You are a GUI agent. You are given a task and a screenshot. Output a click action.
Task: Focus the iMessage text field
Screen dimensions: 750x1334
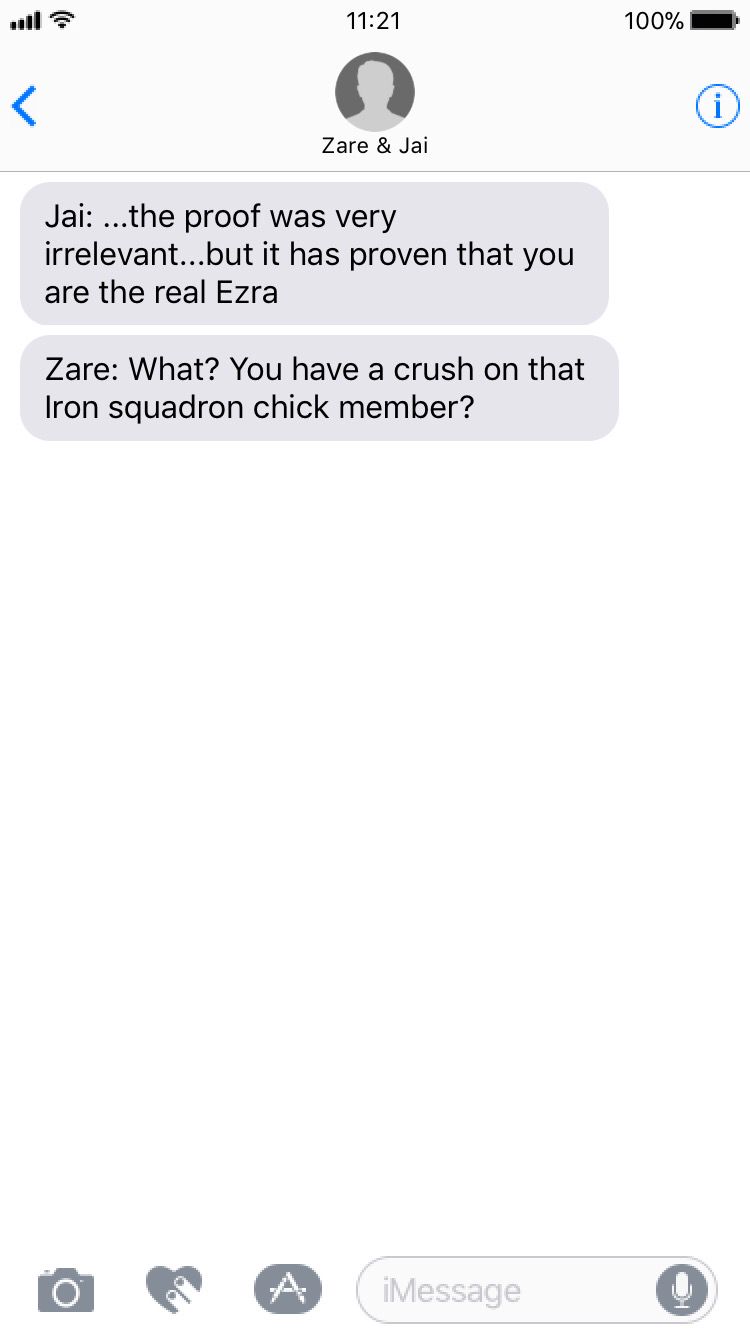coord(505,1290)
